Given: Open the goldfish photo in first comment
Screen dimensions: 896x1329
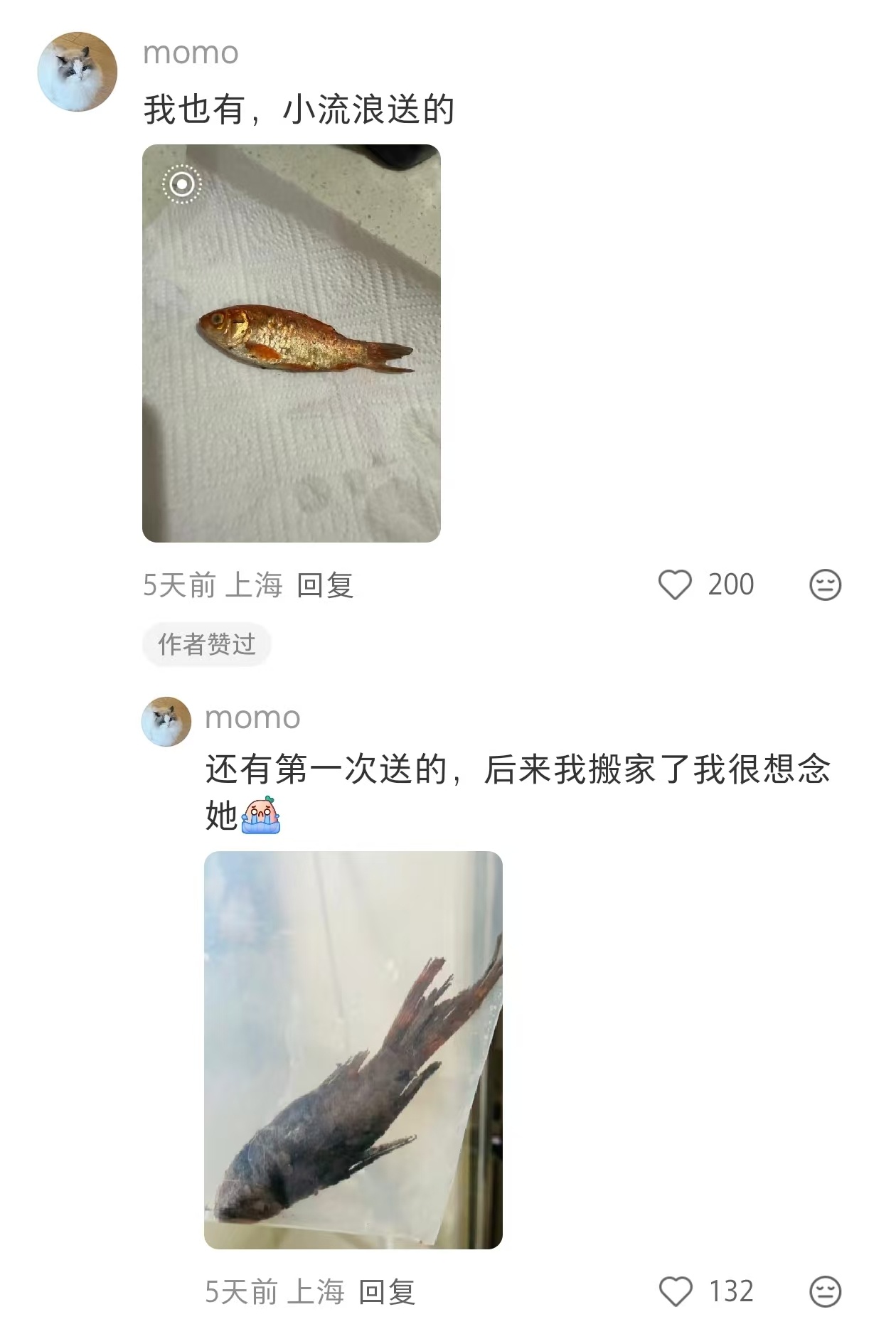Looking at the screenshot, I should [291, 343].
